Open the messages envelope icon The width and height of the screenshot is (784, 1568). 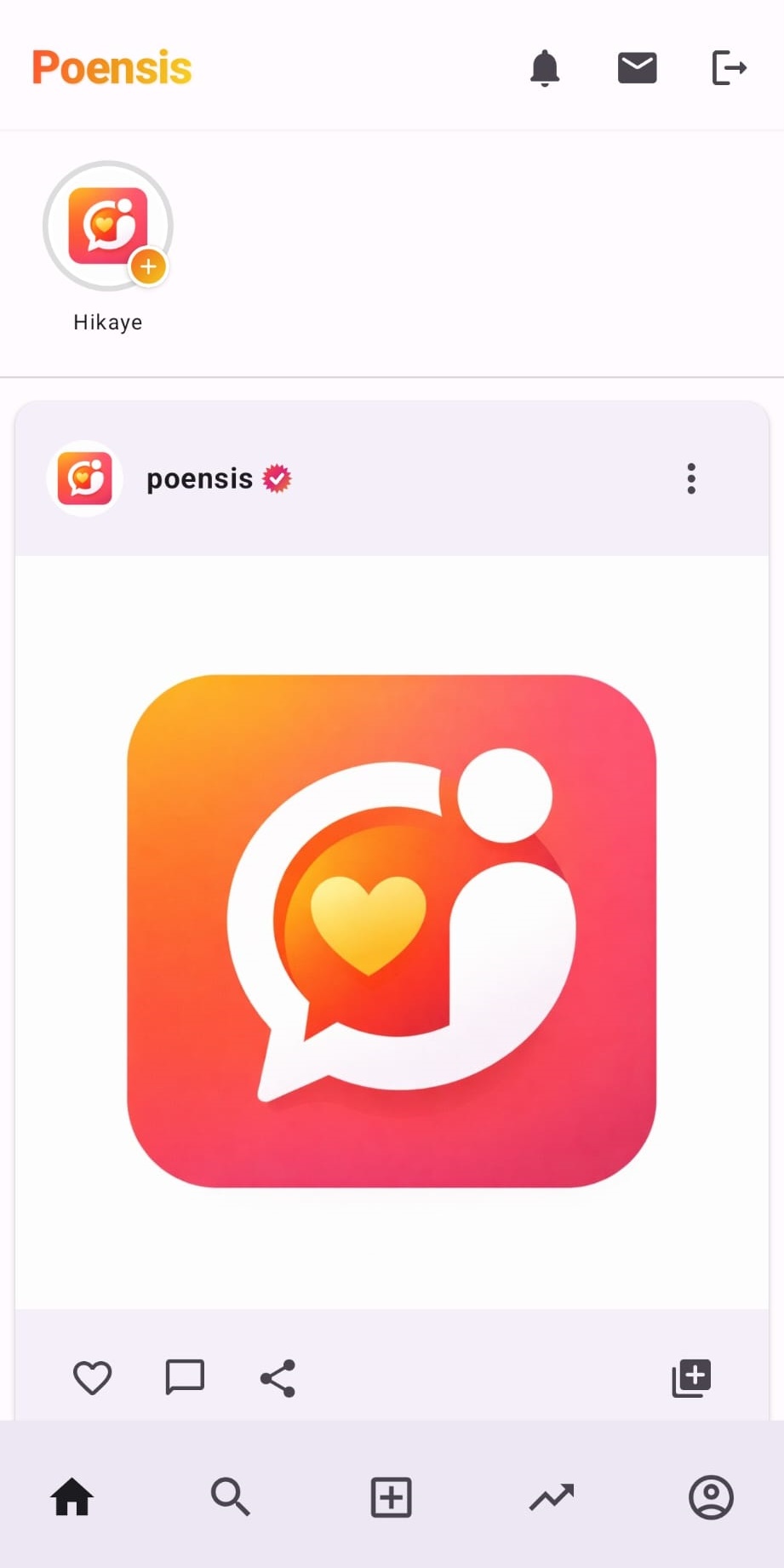(x=637, y=68)
